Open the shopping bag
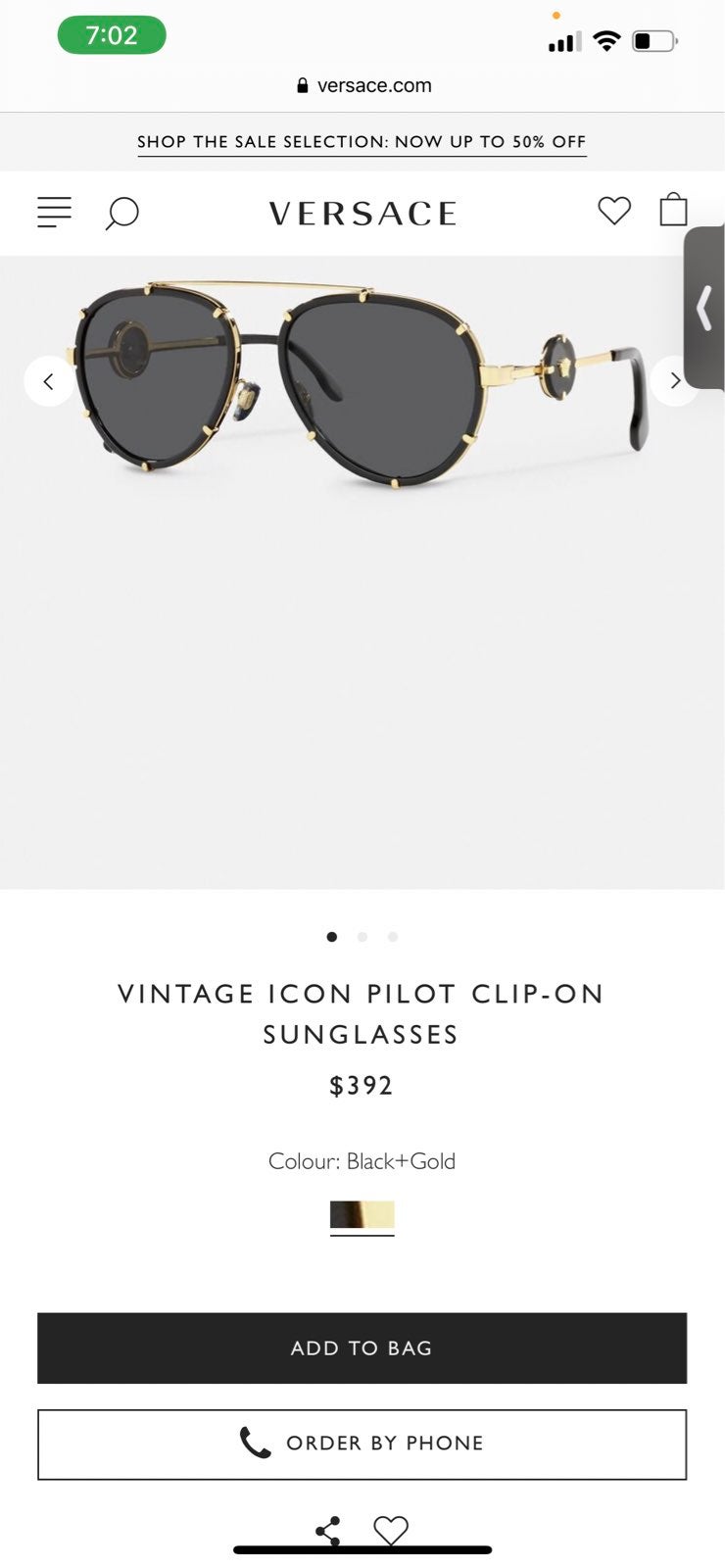This screenshot has width=725, height=1568. [673, 209]
